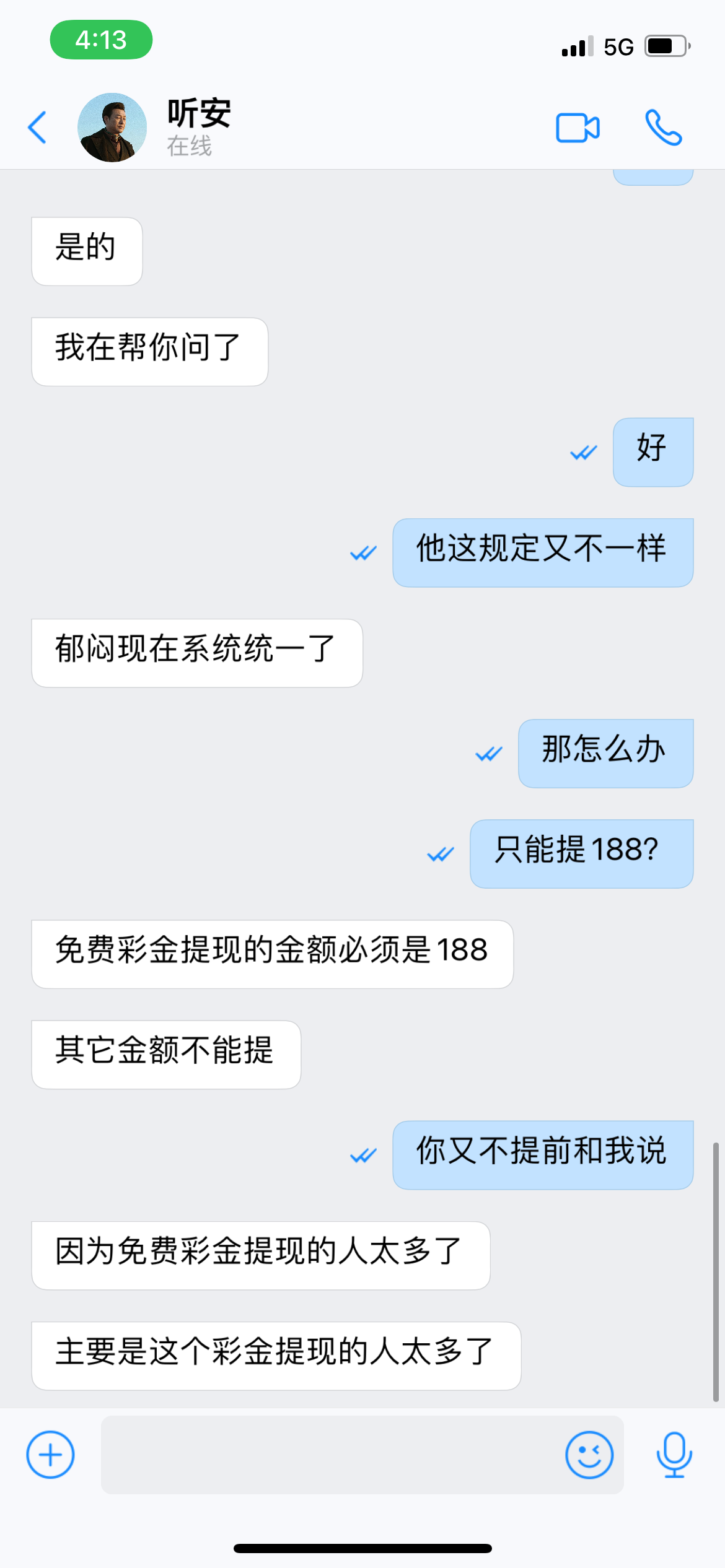Start a video call with 听安
The width and height of the screenshot is (725, 1568).
(x=577, y=126)
